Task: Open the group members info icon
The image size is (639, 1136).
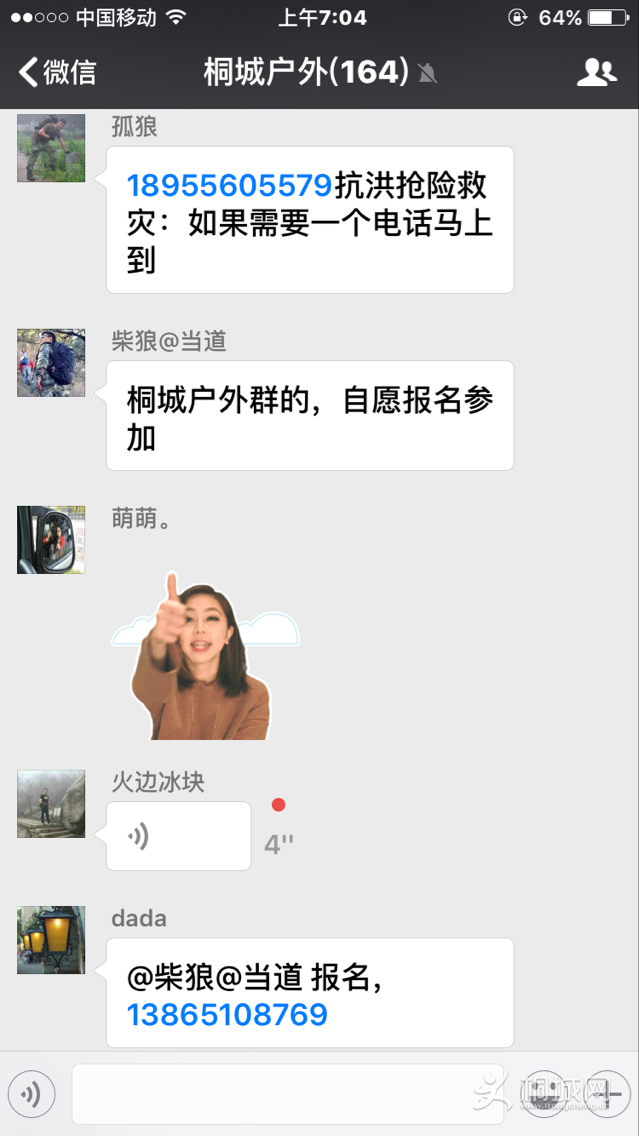Action: [597, 72]
